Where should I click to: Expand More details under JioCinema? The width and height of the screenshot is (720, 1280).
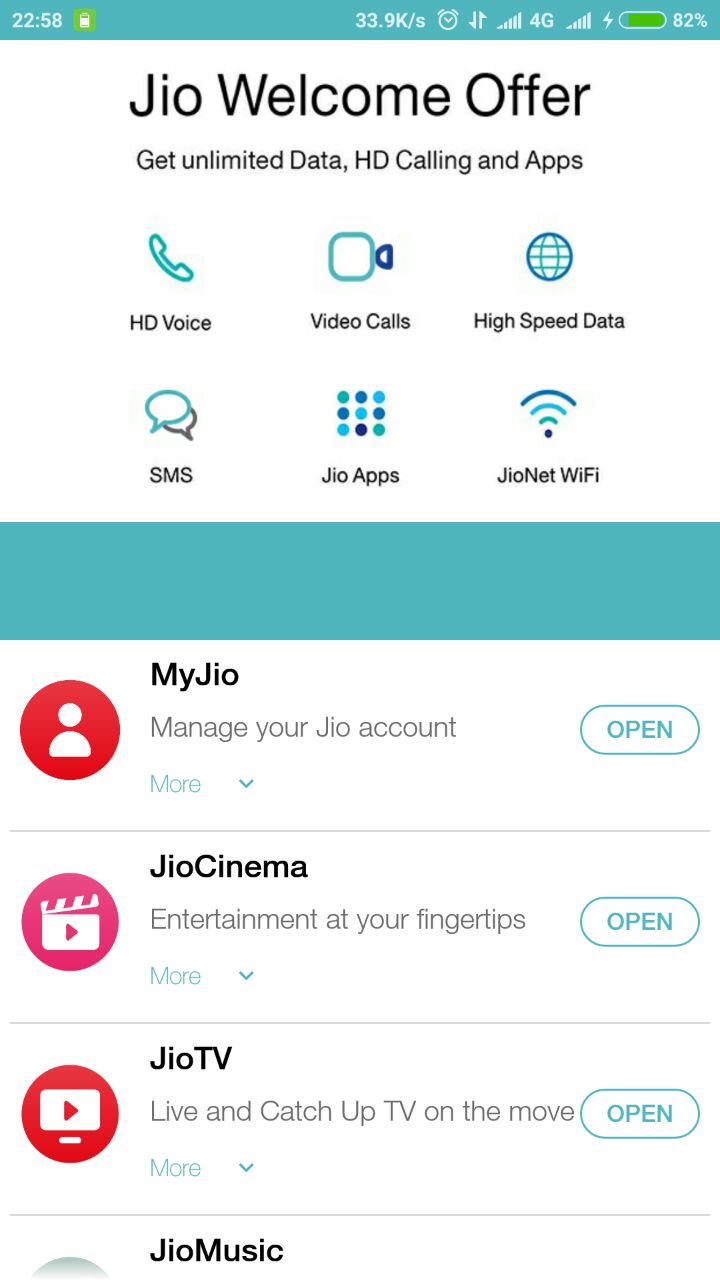(202, 976)
